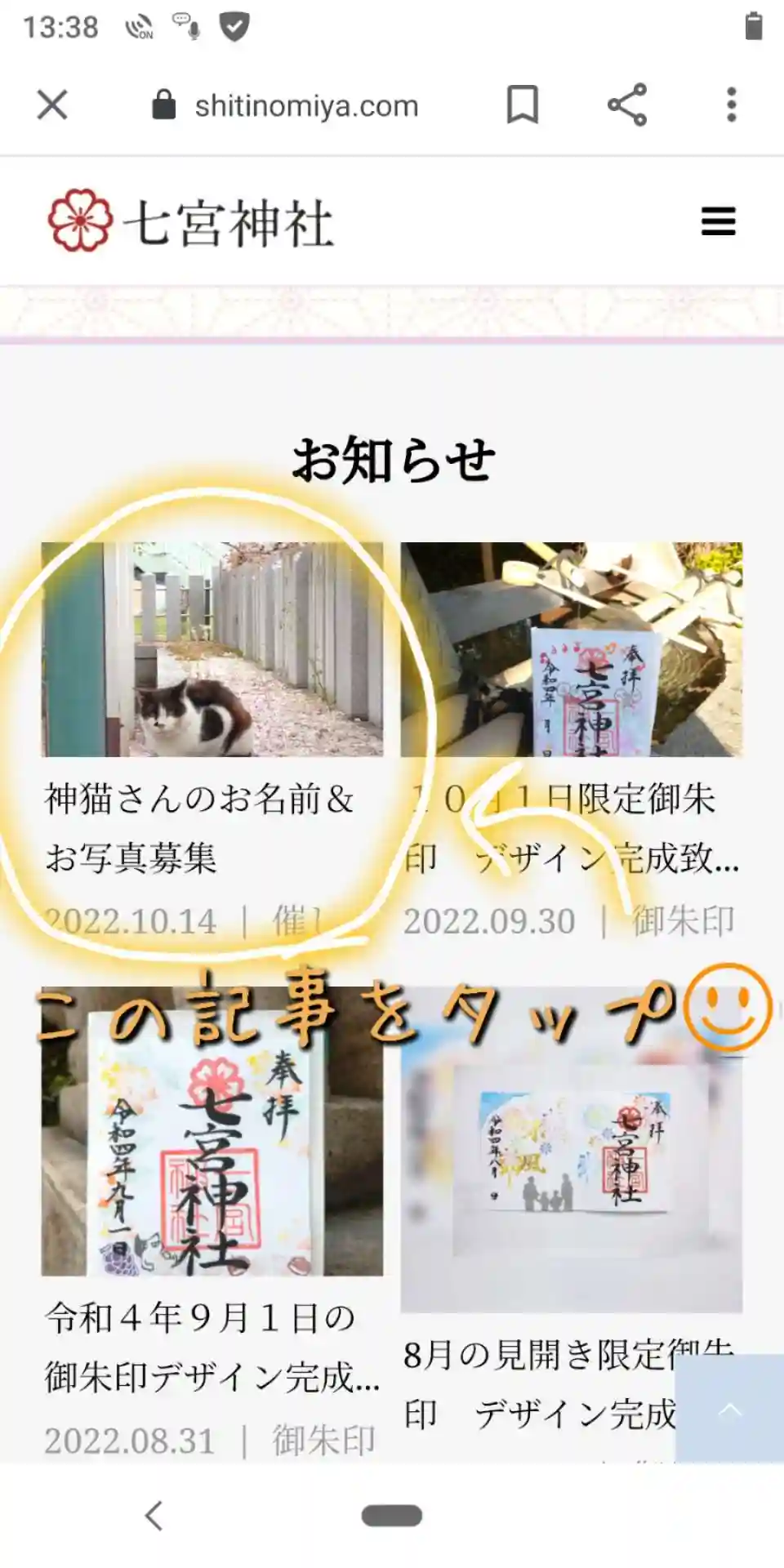The width and height of the screenshot is (784, 1568).
Task: Share the shitinomiya.com page
Action: click(627, 105)
